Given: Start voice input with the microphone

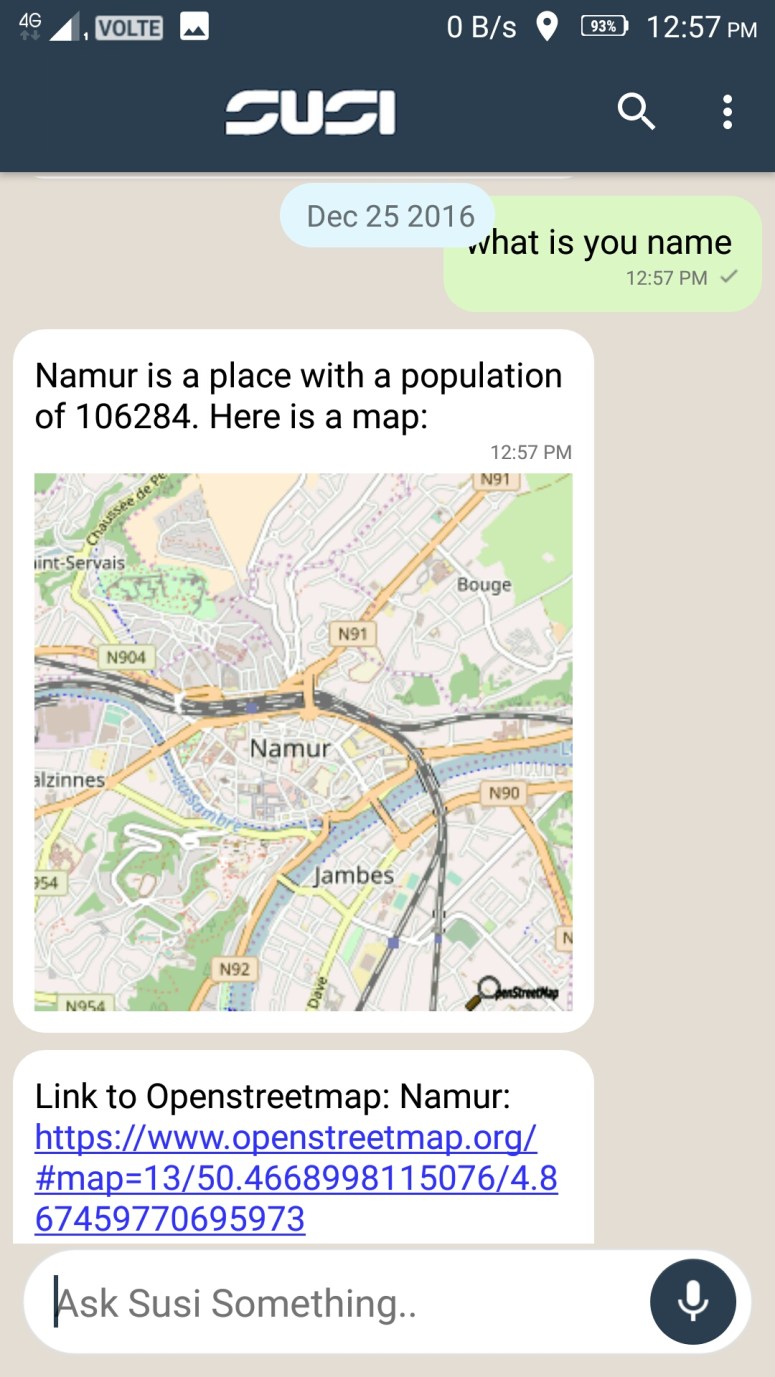Looking at the screenshot, I should [692, 1302].
